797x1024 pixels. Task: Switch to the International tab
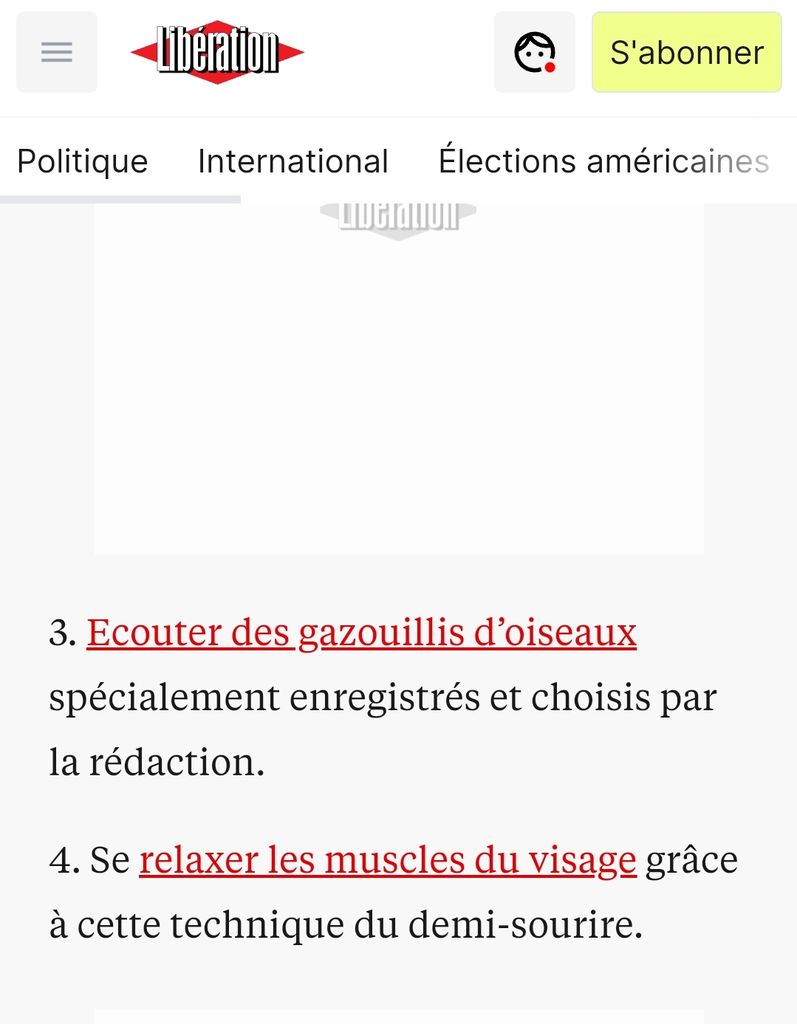[292, 161]
